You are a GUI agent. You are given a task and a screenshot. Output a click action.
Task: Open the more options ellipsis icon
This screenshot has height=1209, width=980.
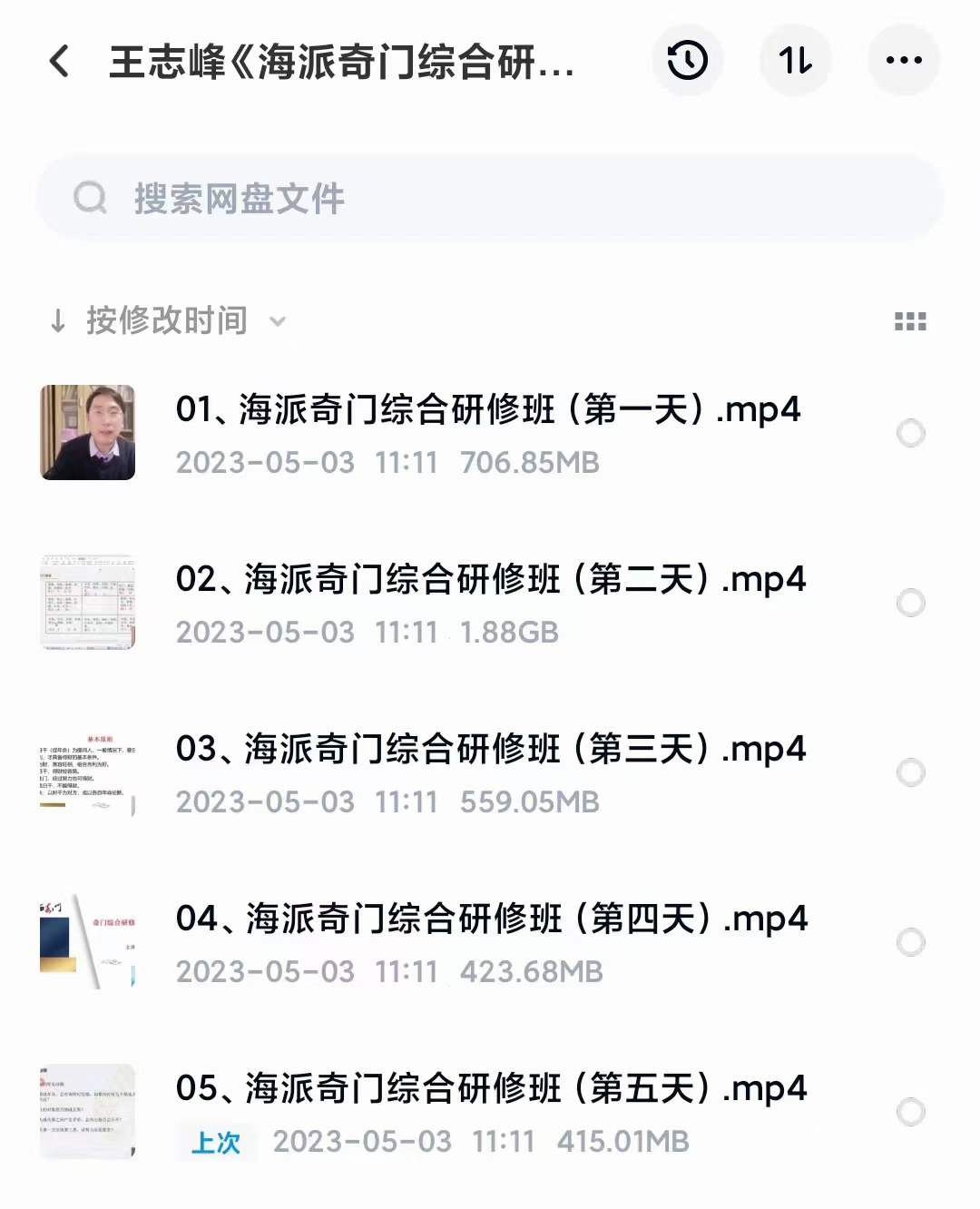(902, 60)
